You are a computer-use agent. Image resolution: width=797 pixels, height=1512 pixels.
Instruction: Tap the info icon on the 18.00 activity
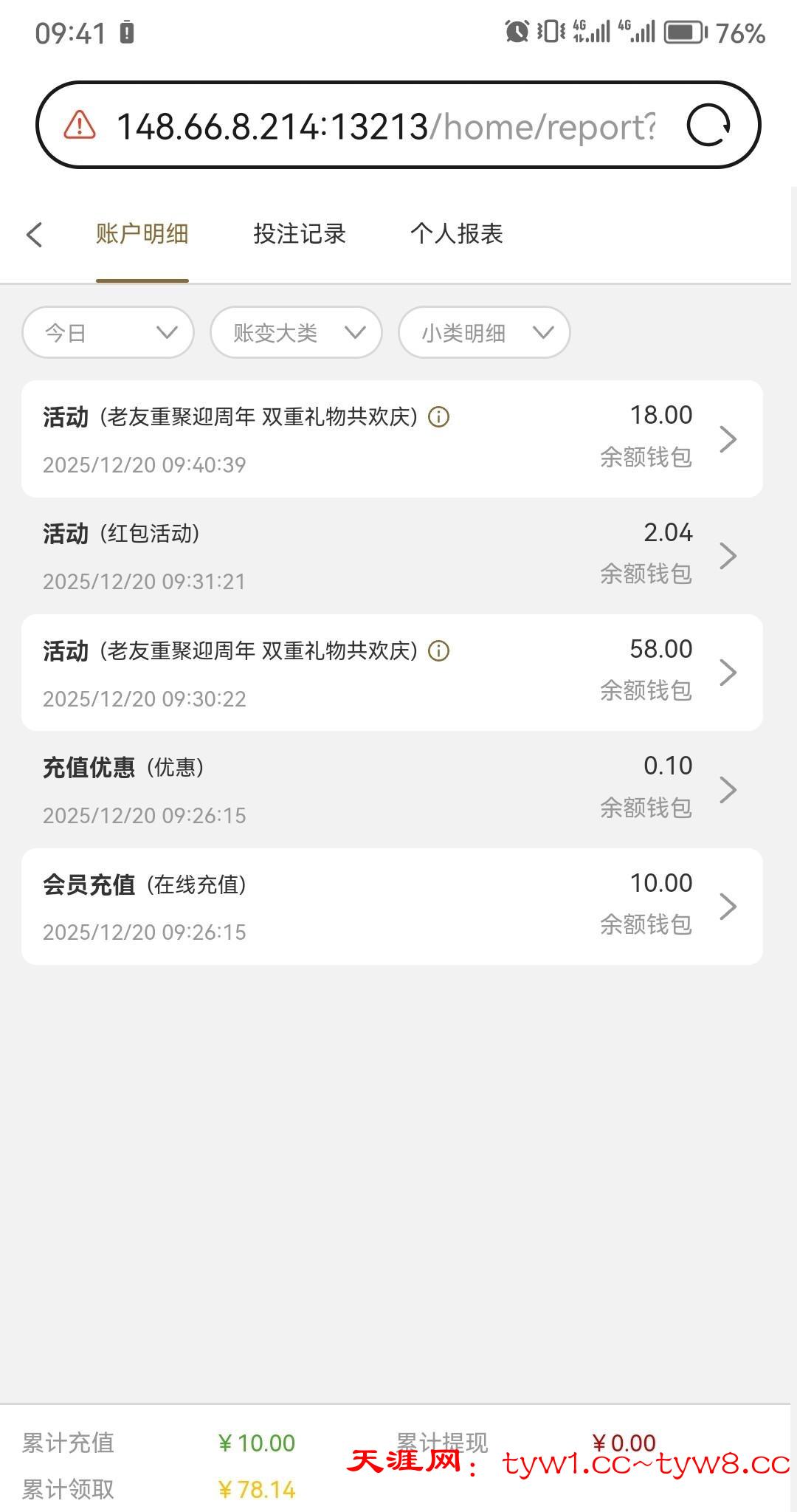439,417
